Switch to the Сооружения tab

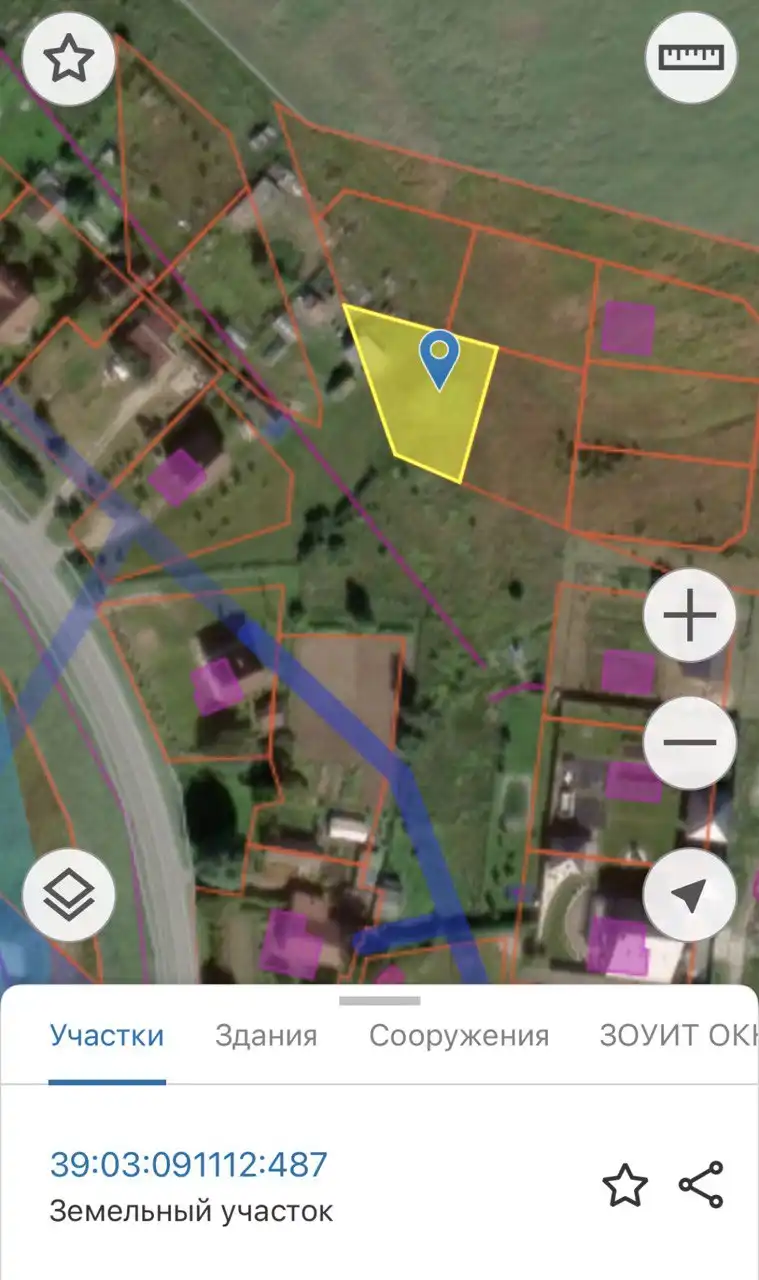click(458, 1036)
